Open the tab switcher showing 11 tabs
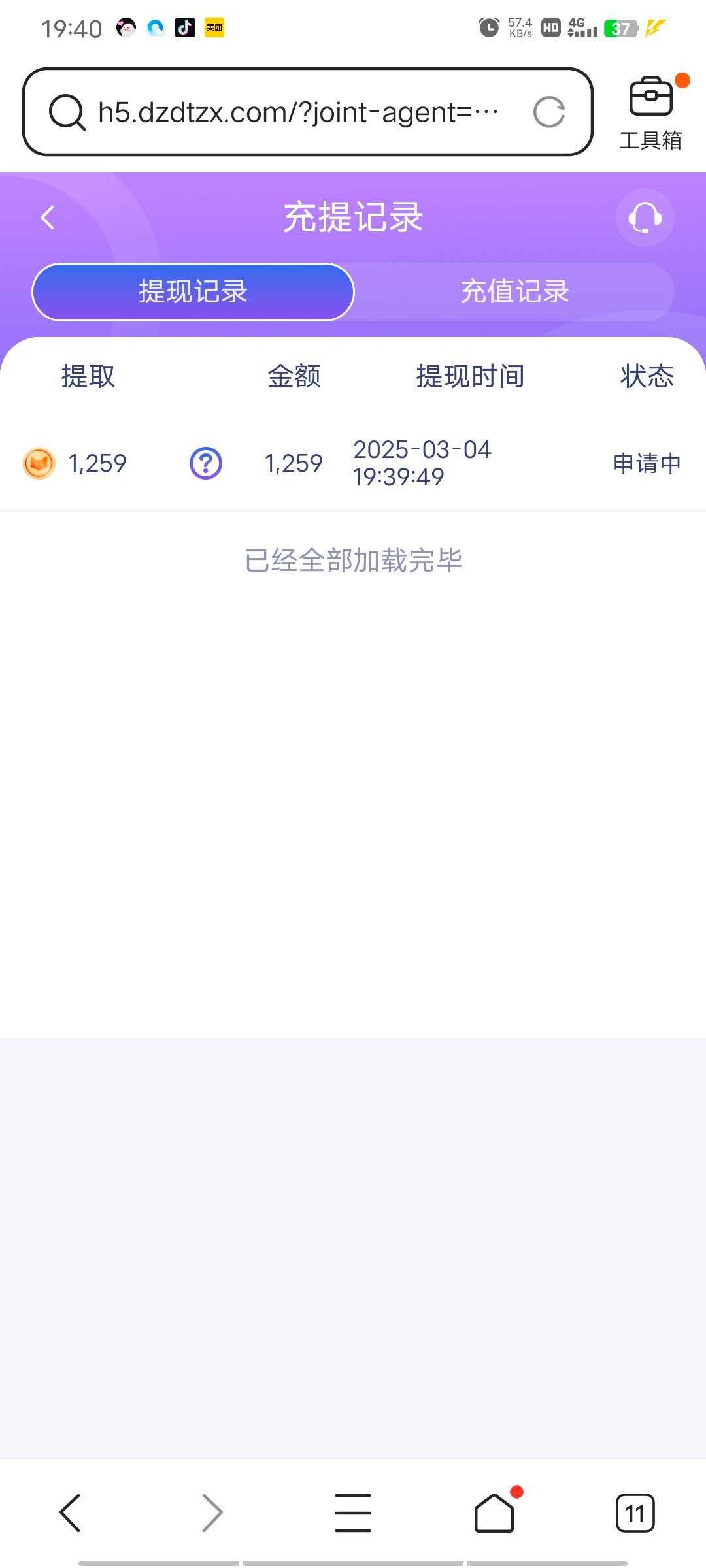The image size is (706, 1568). [635, 1512]
